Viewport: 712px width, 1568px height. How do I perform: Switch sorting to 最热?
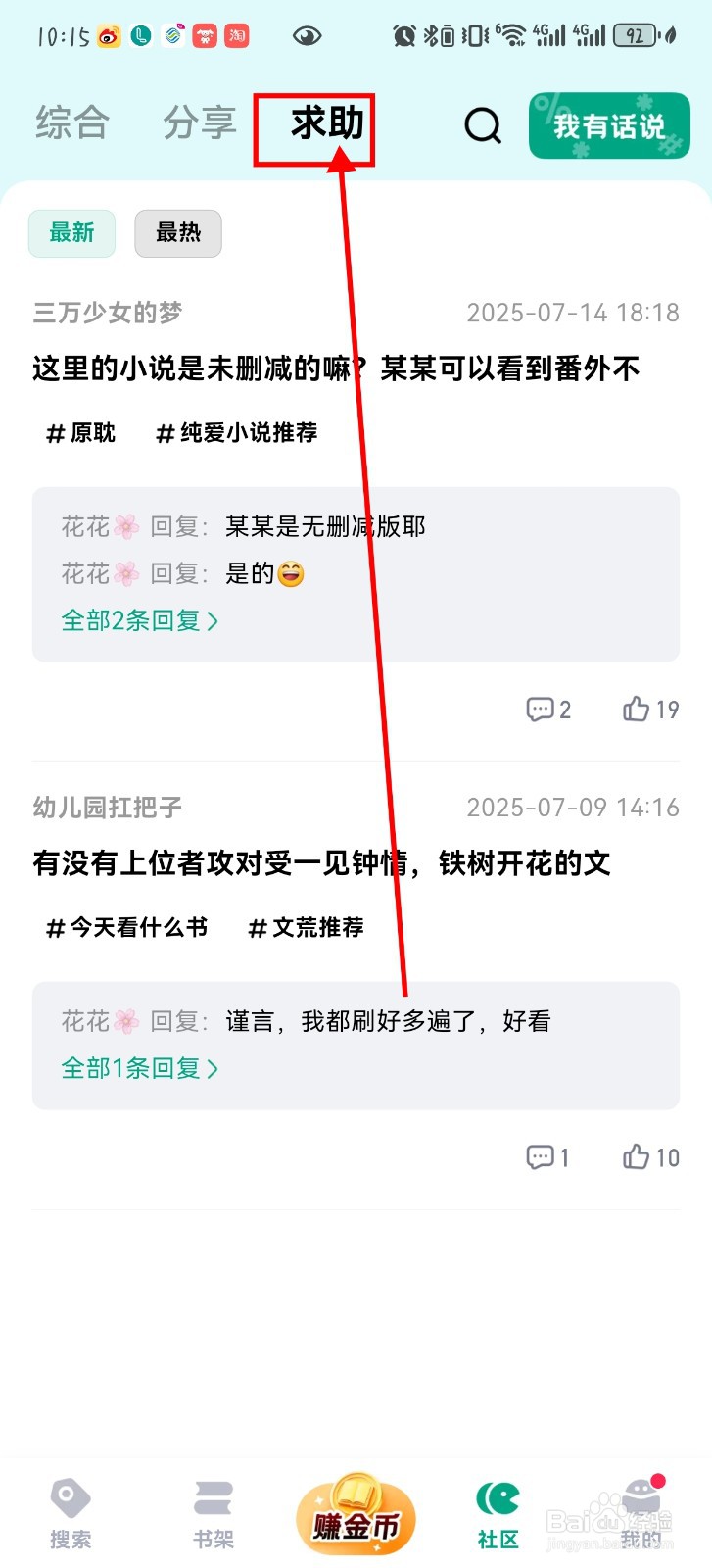click(x=177, y=233)
